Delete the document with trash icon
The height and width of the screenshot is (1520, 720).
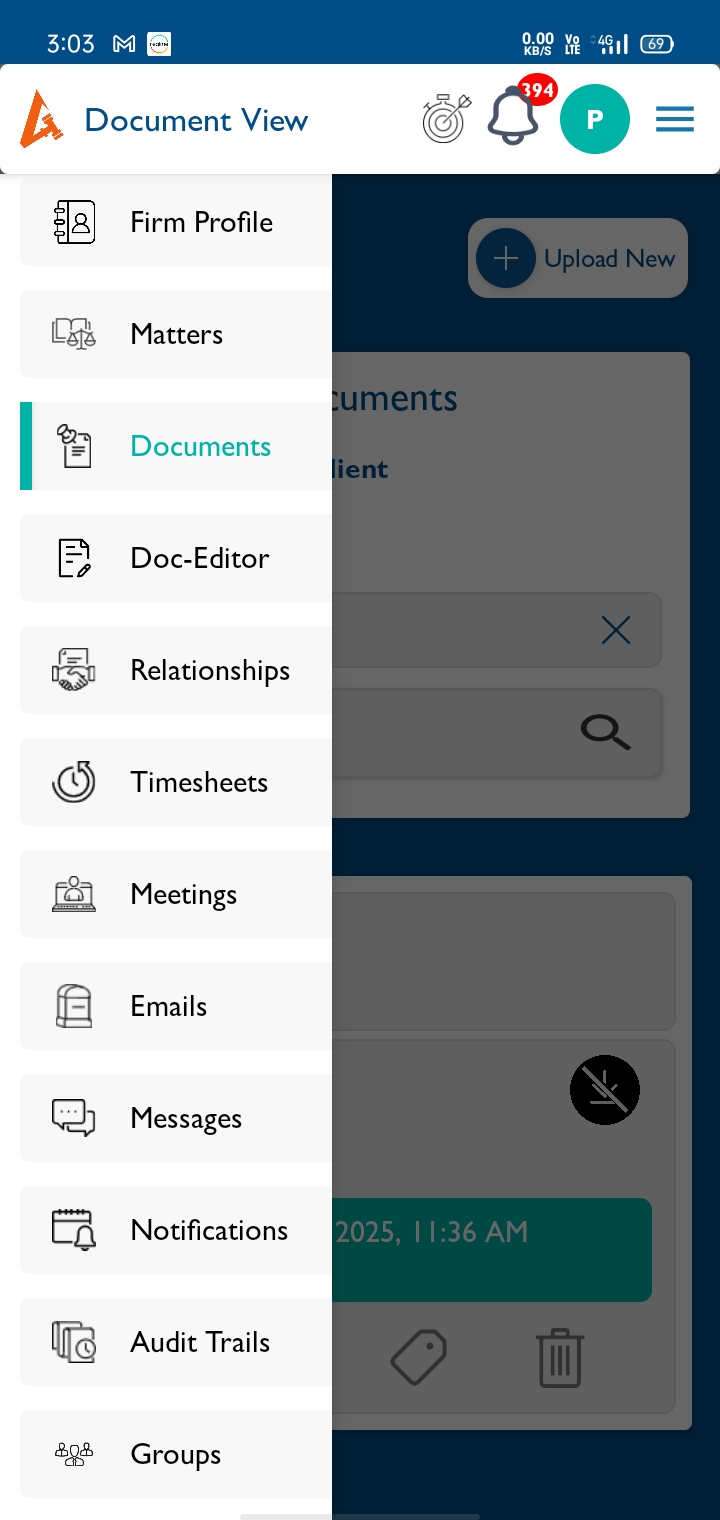(560, 1358)
